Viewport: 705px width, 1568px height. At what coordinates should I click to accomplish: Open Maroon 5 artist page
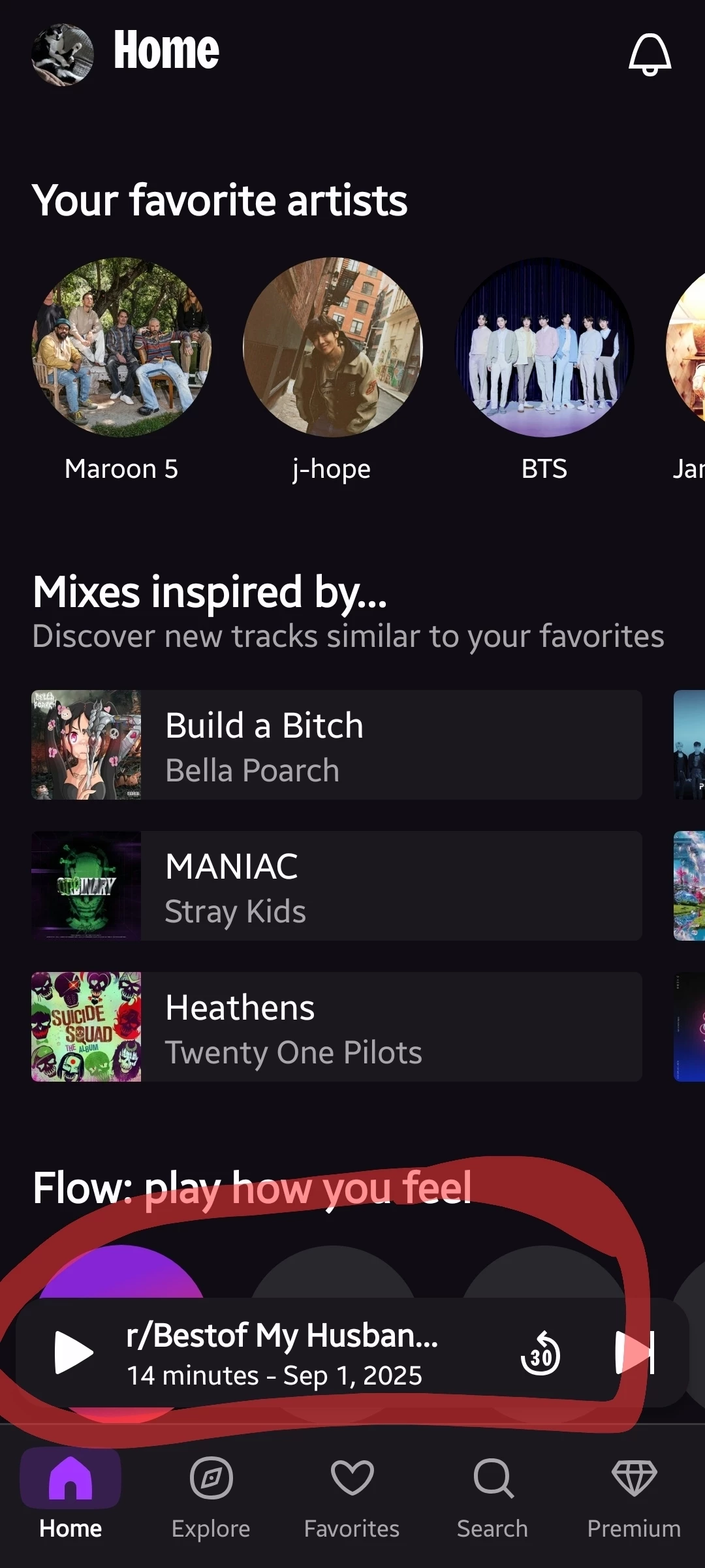click(x=121, y=348)
